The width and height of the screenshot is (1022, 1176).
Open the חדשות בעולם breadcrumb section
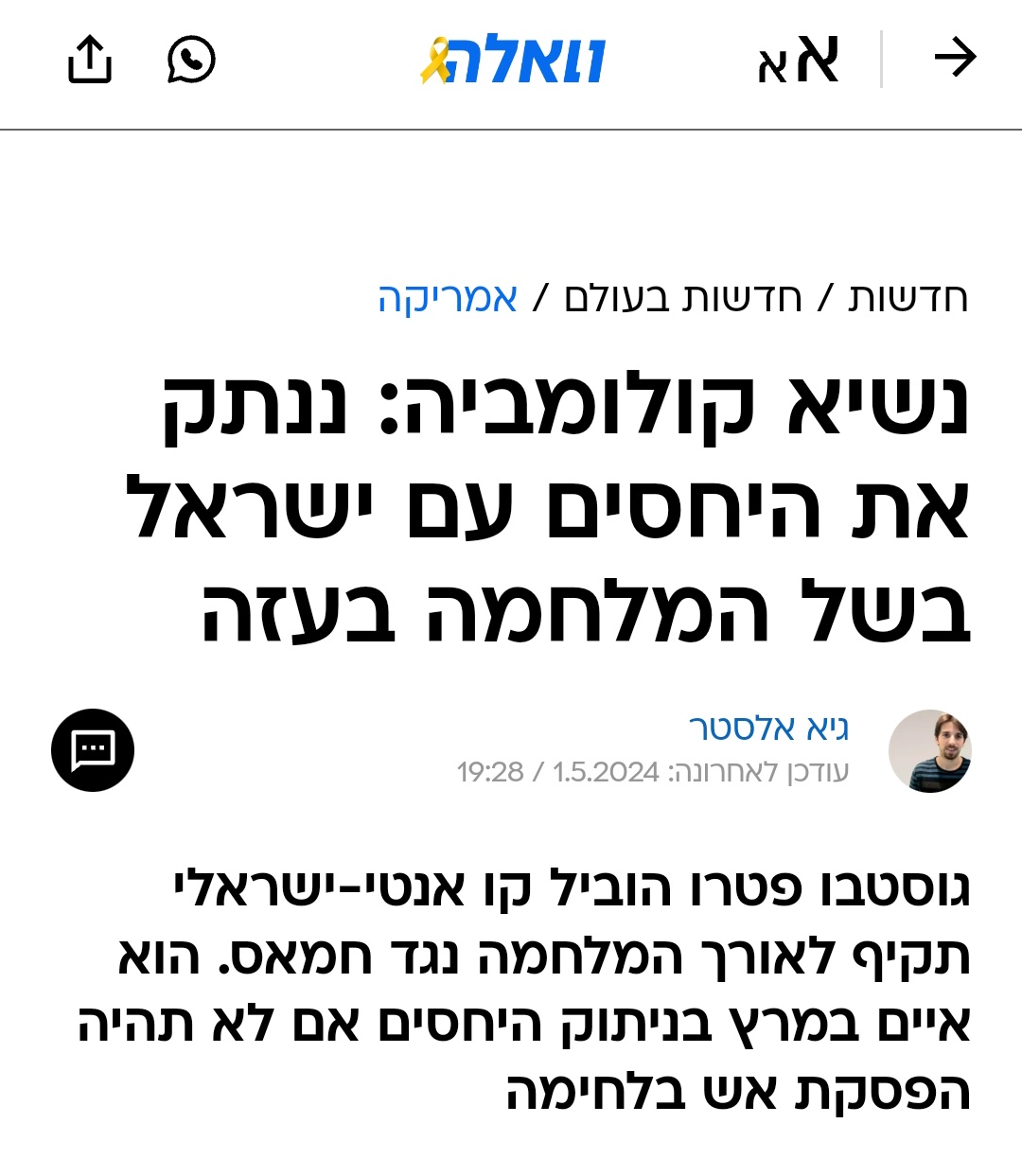pyautogui.click(x=682, y=297)
